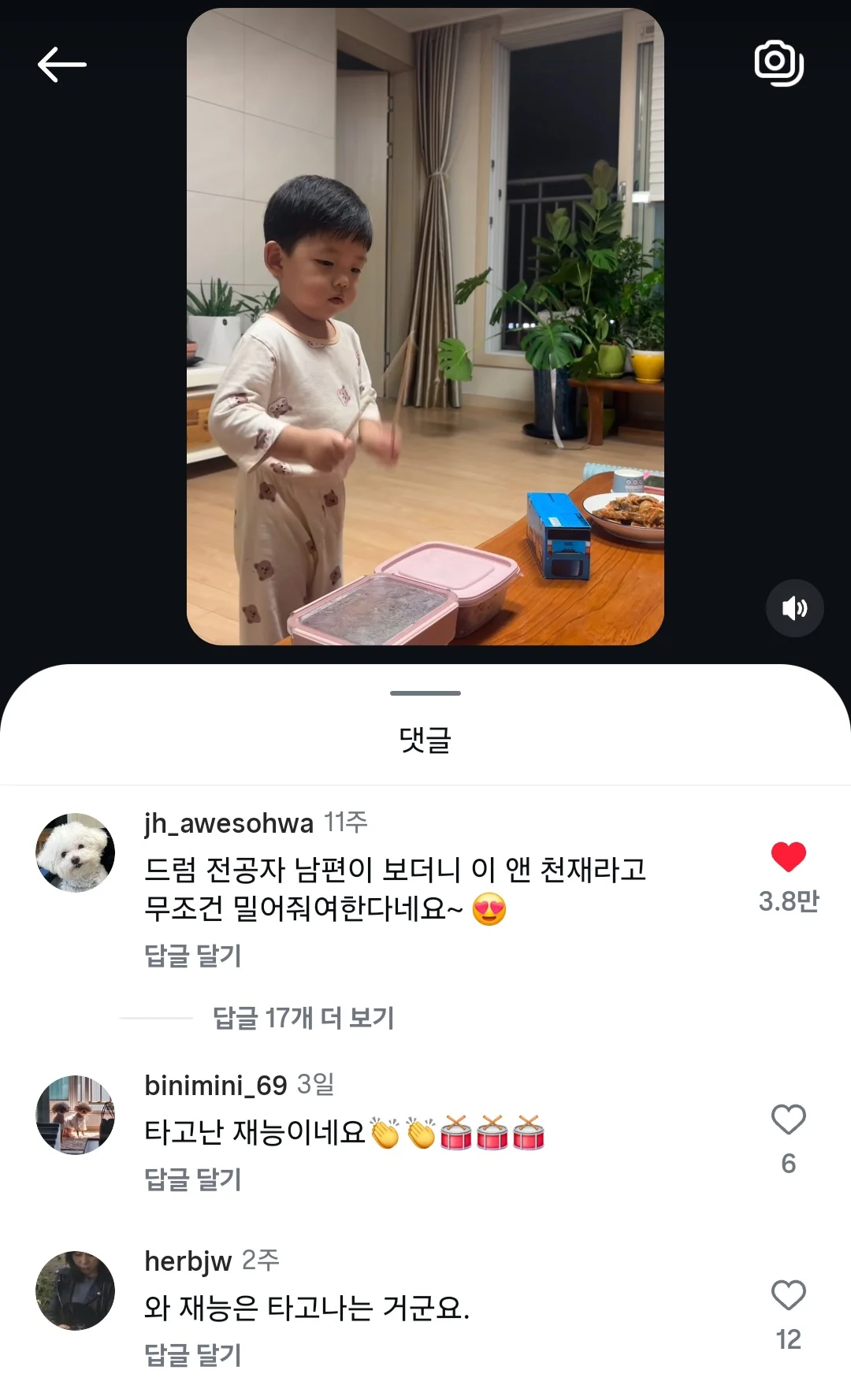851x1400 pixels.
Task: Open herbjw's profile picture
Action: pos(76,1290)
